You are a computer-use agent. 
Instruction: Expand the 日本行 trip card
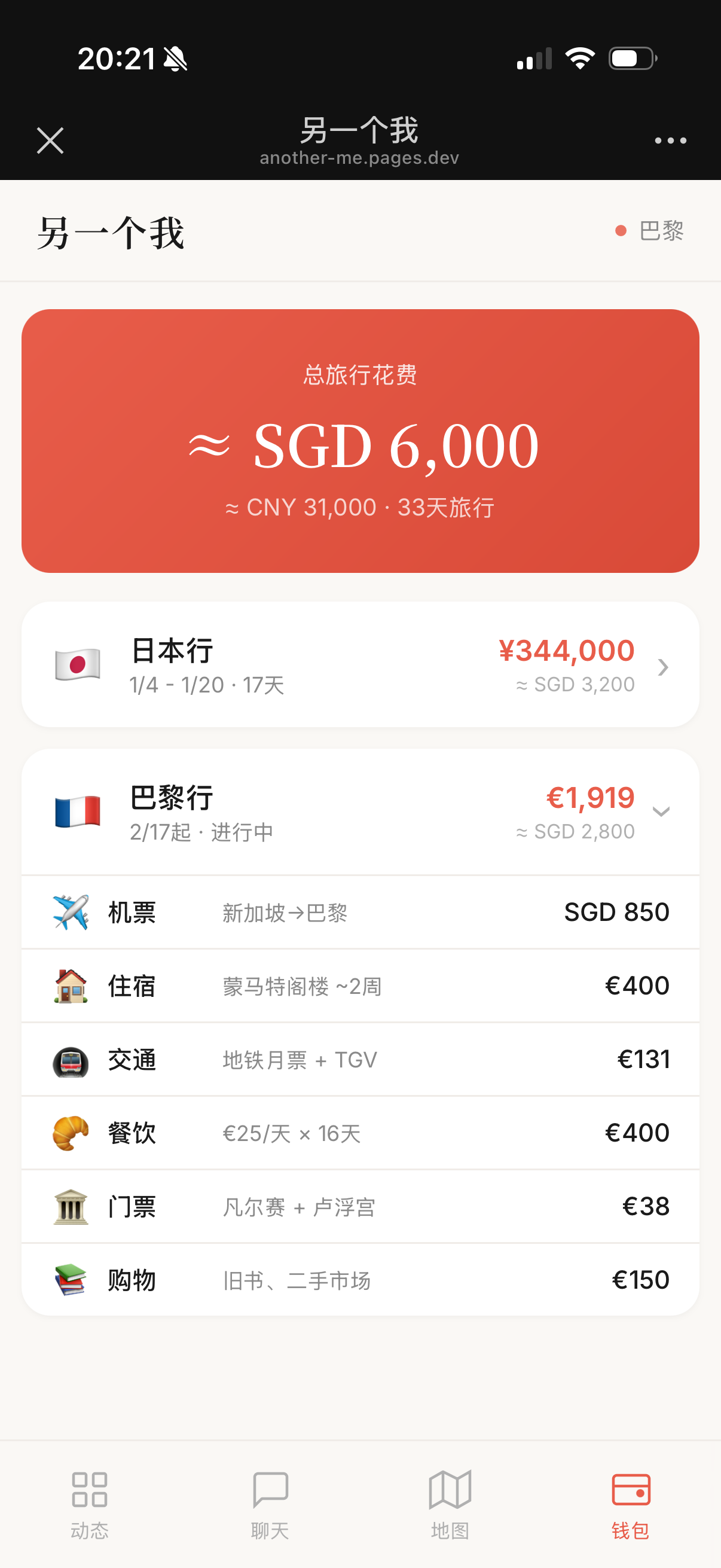tap(360, 665)
